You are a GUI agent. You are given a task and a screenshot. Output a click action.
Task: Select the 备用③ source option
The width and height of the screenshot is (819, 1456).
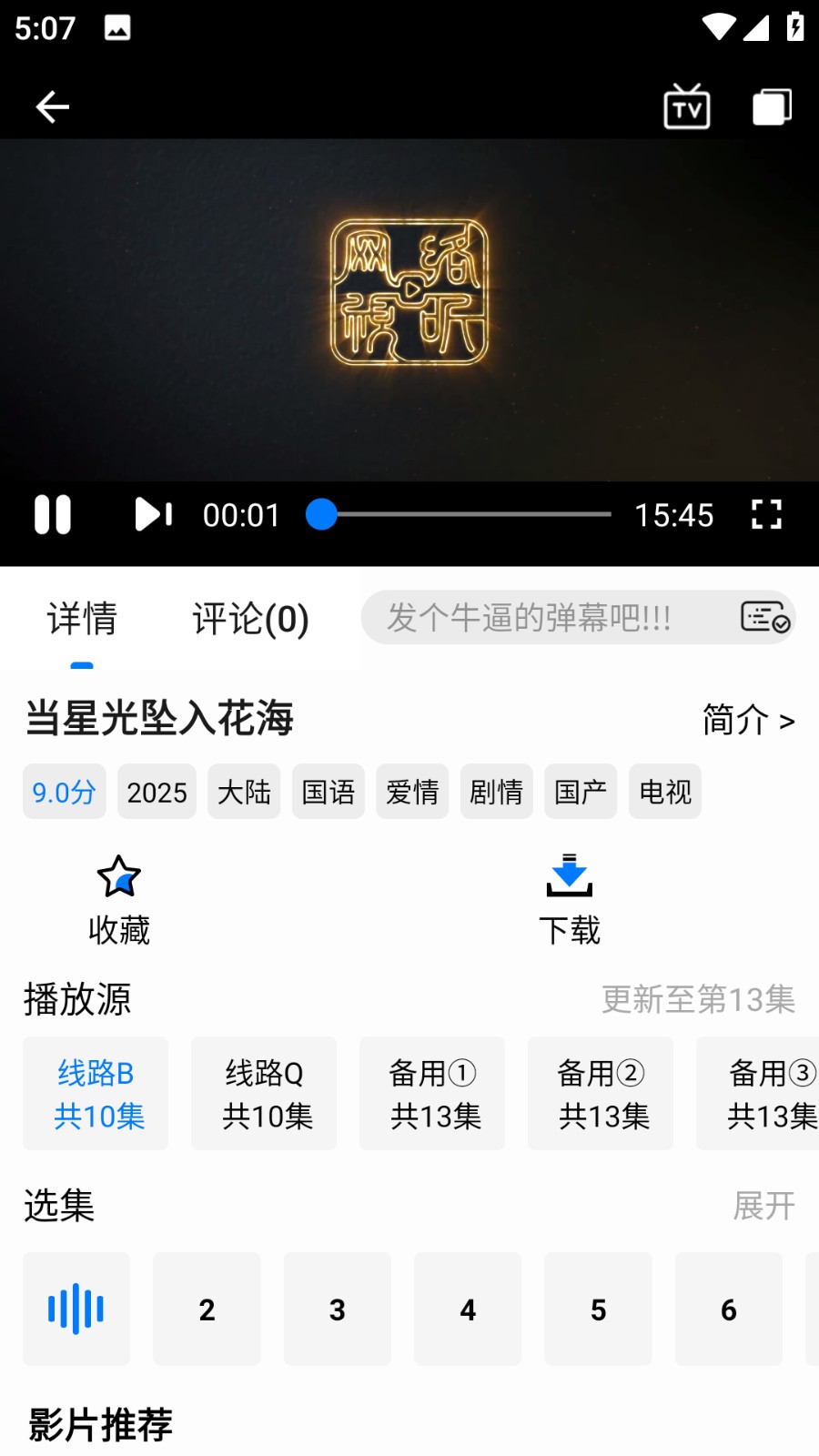[766, 1093]
